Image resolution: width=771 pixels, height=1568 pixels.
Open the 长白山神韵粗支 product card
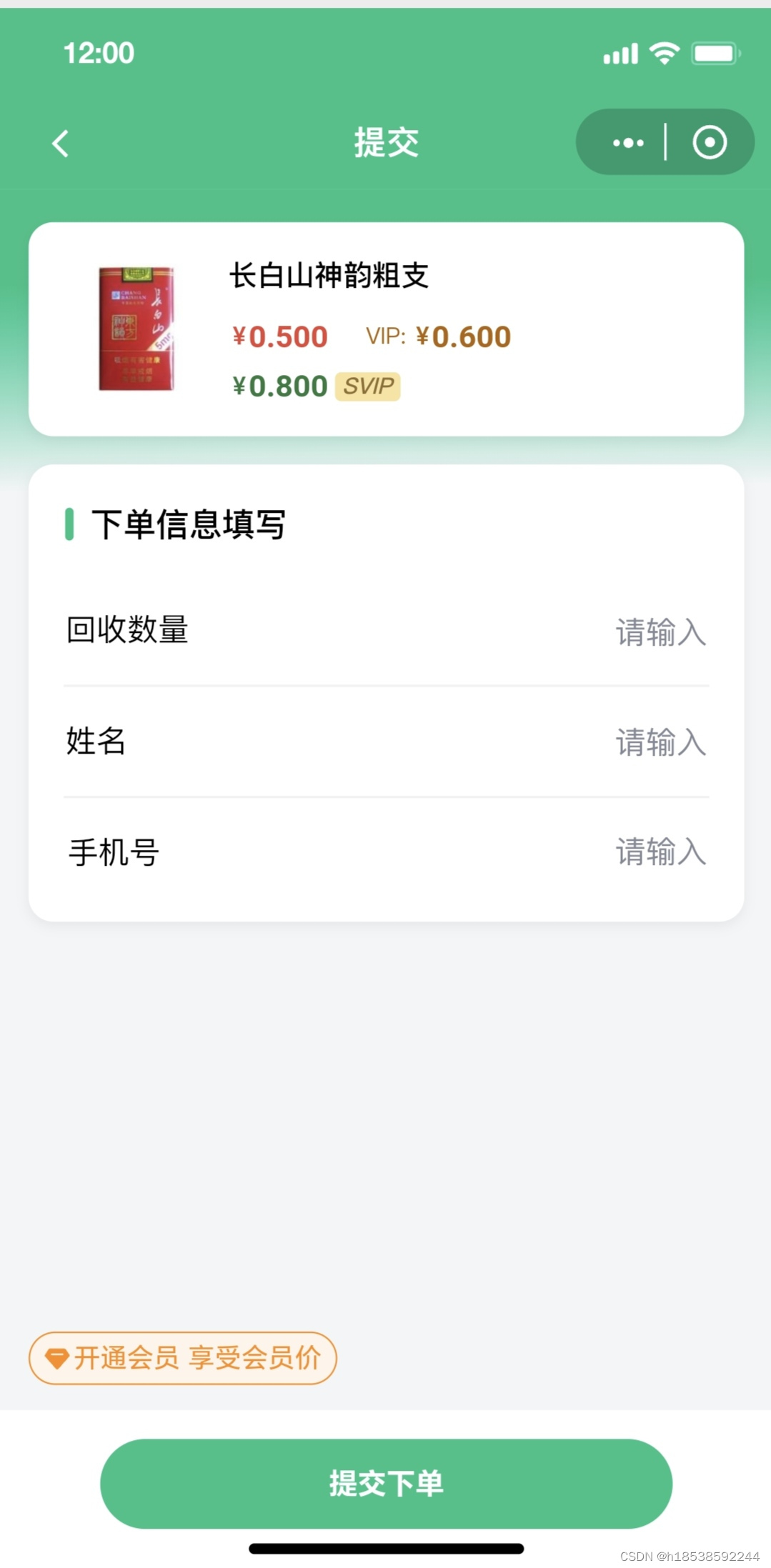tap(386, 329)
